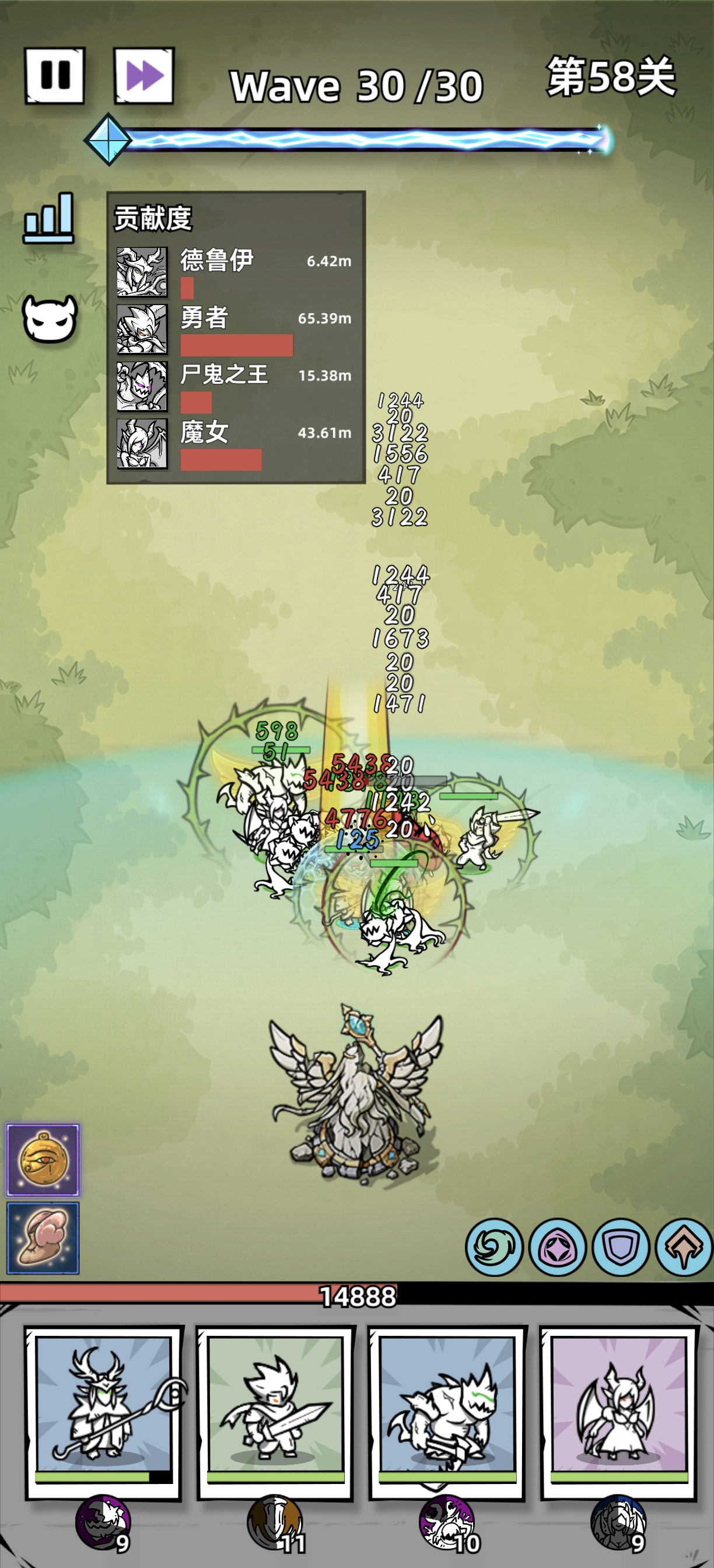Pause the game
714x1568 pixels.
54,75
